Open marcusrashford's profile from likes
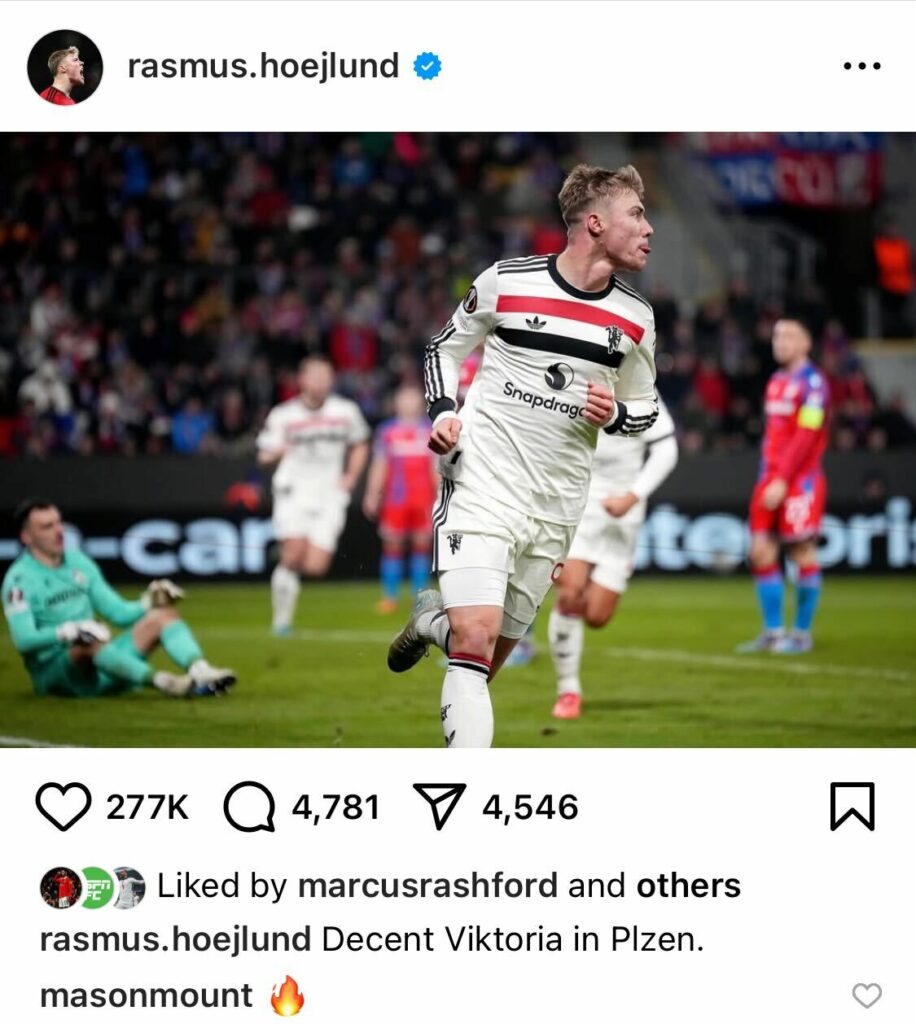This screenshot has width=916, height=1024. [x=428, y=886]
